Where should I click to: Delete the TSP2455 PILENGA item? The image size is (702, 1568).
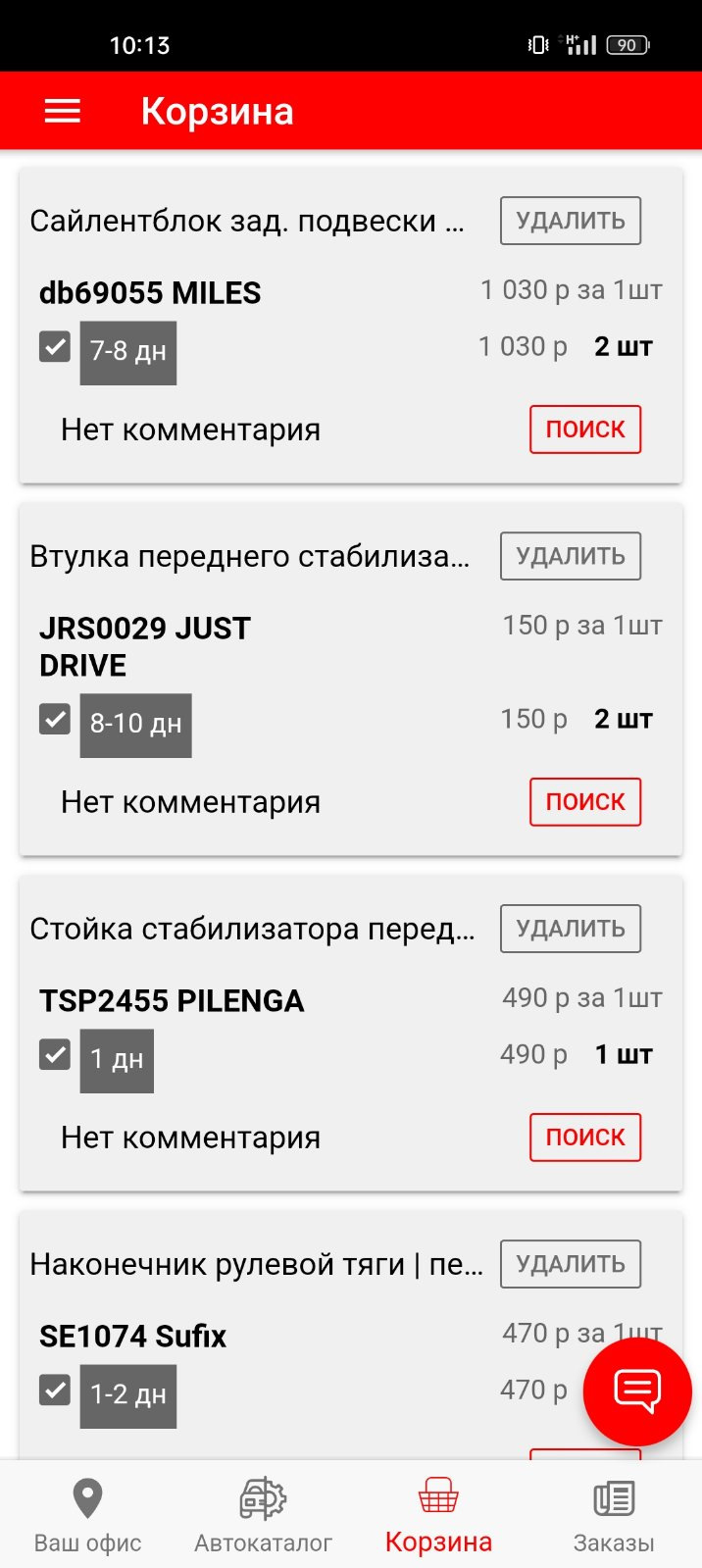(x=571, y=929)
